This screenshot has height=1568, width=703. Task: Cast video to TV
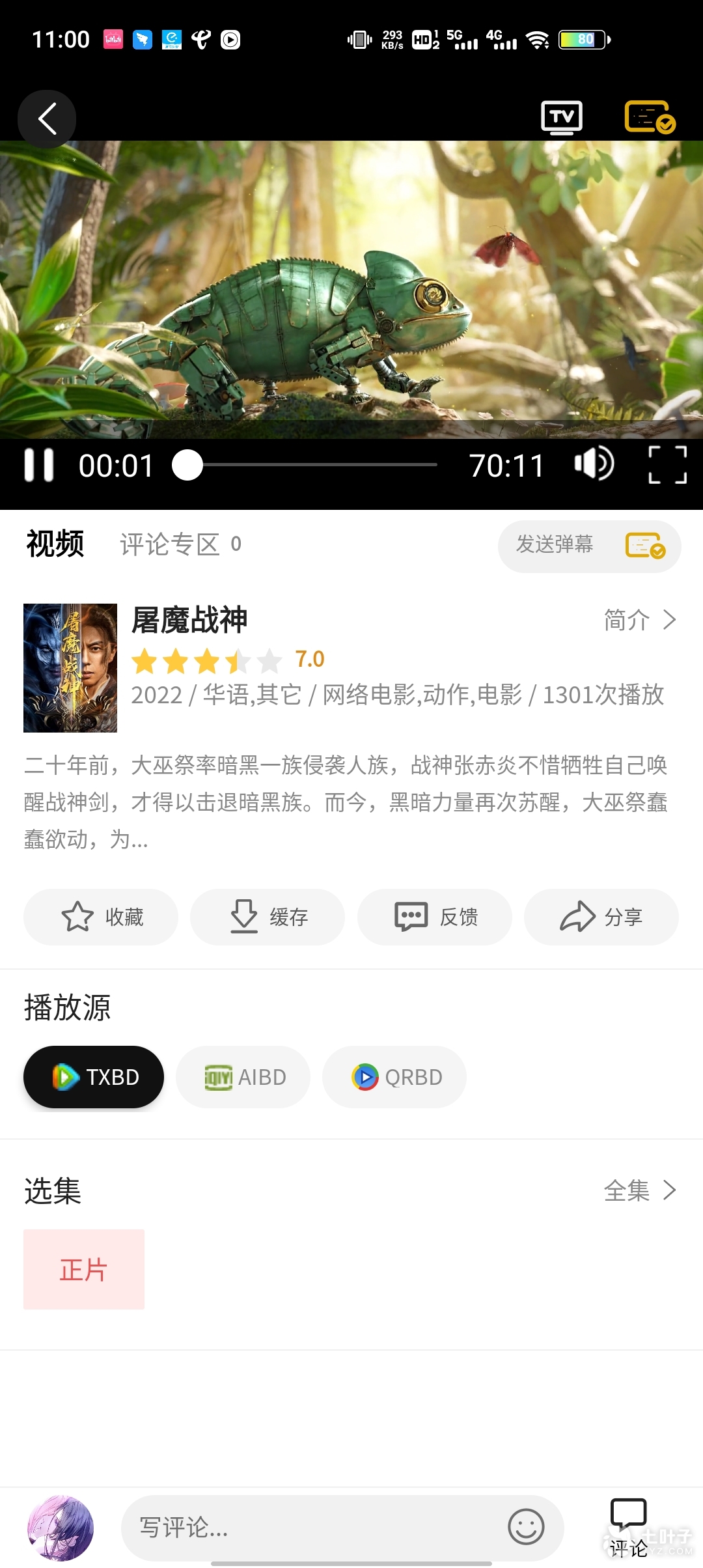coord(562,118)
